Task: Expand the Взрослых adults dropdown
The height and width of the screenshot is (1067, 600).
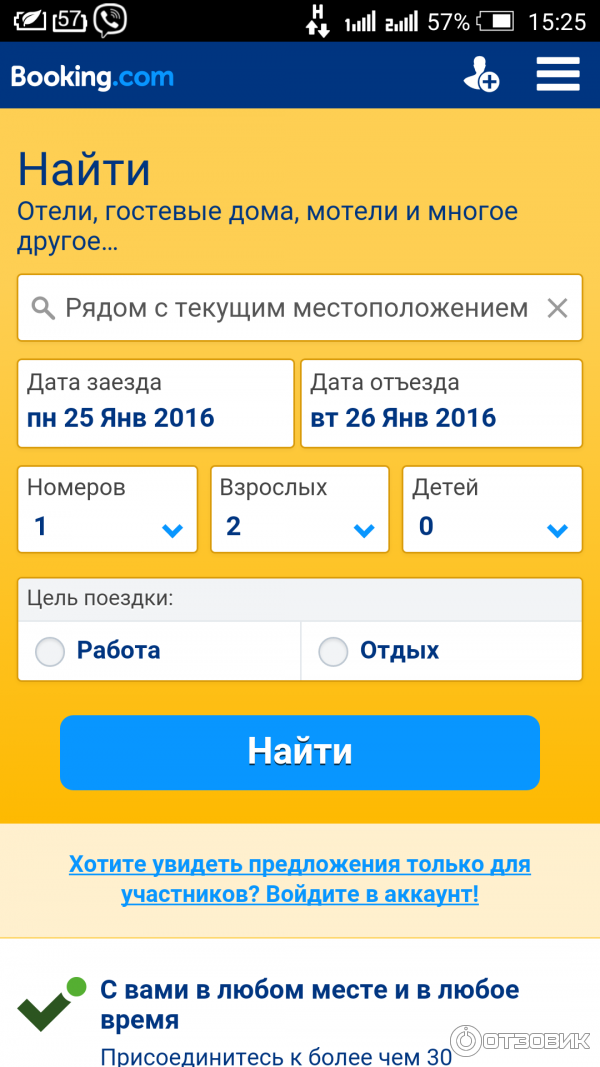Action: (299, 510)
